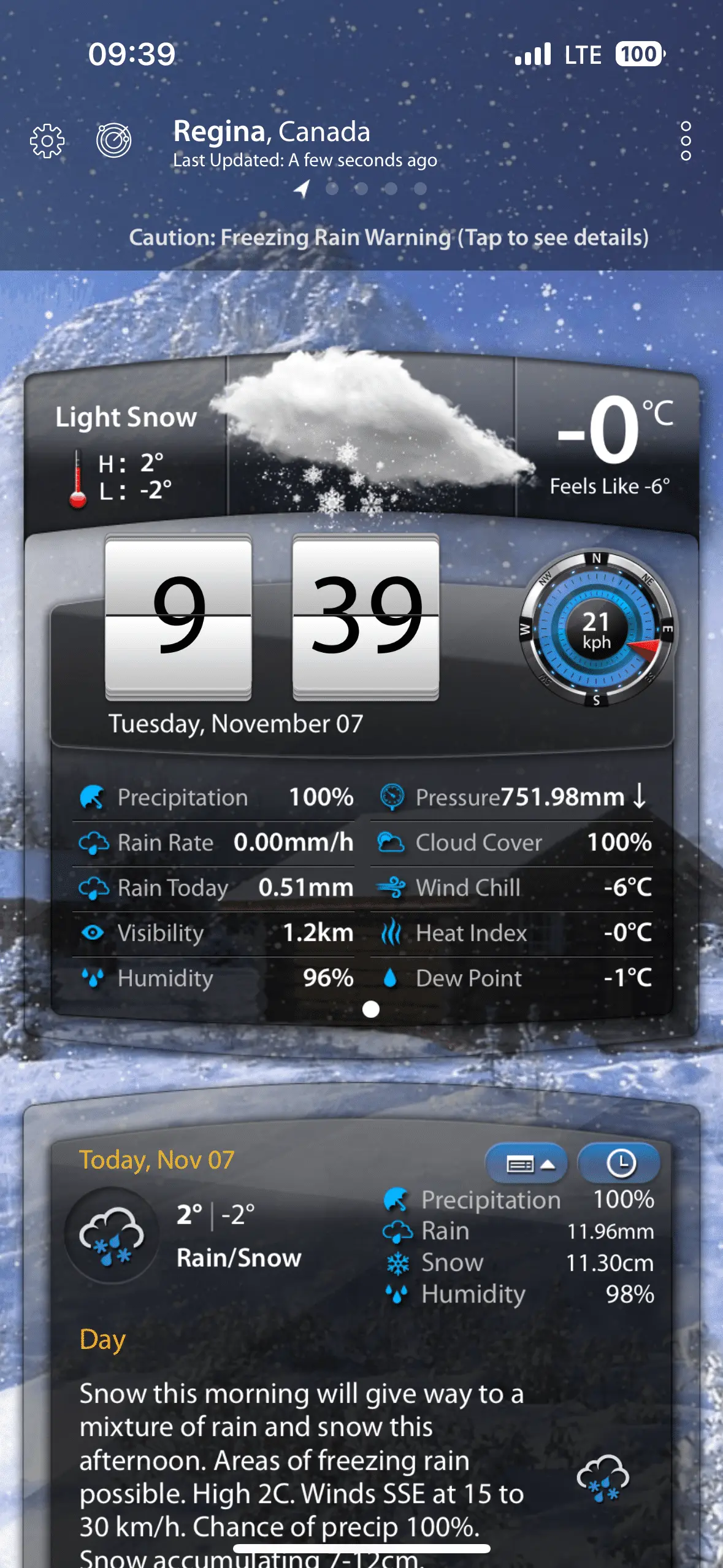Open the weather radar

tap(114, 140)
